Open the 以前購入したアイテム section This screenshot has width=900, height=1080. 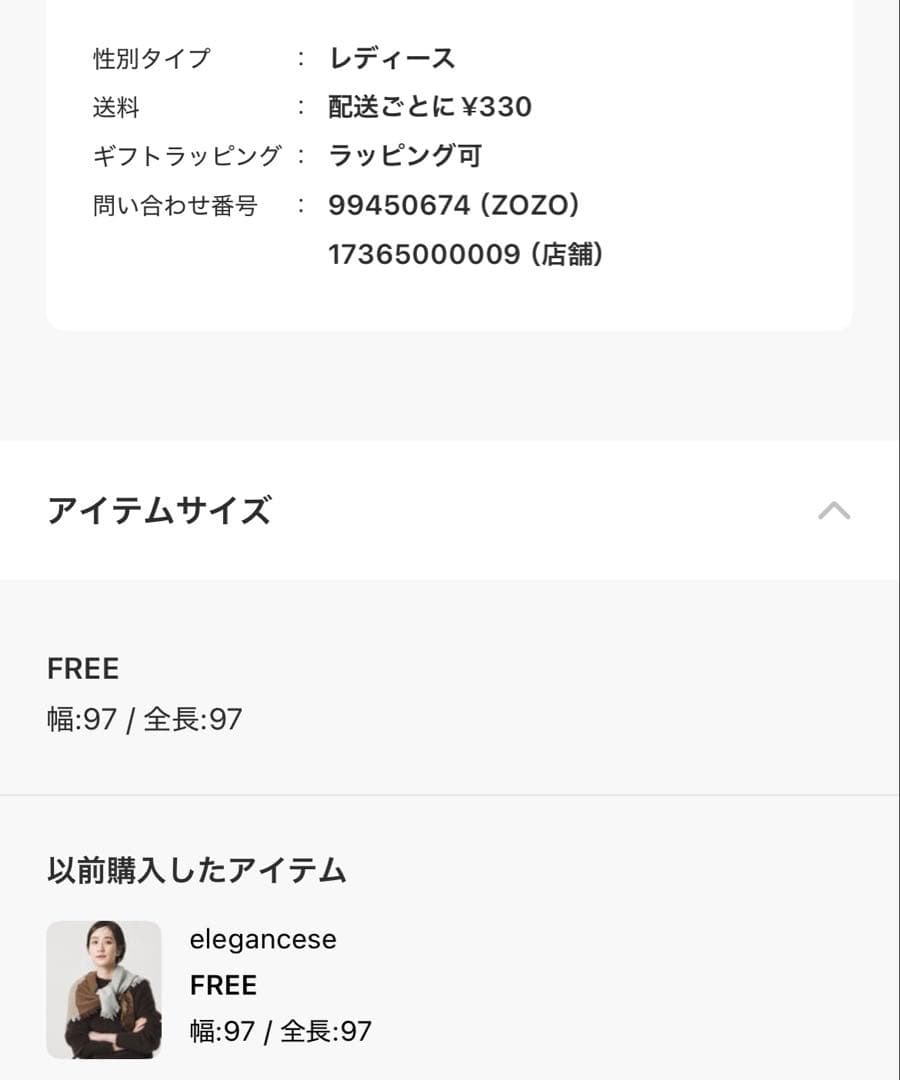[x=197, y=870]
